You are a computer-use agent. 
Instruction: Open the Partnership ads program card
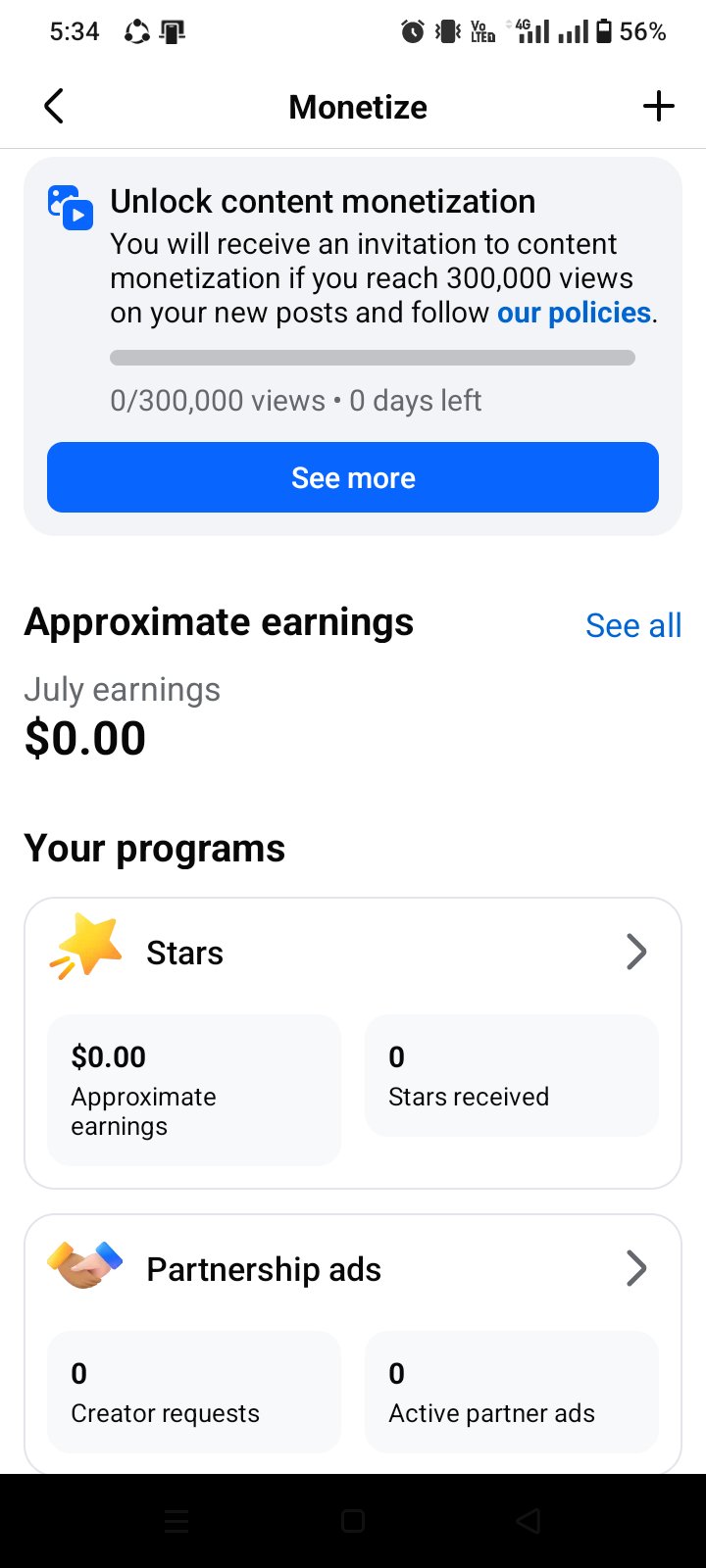(353, 1344)
